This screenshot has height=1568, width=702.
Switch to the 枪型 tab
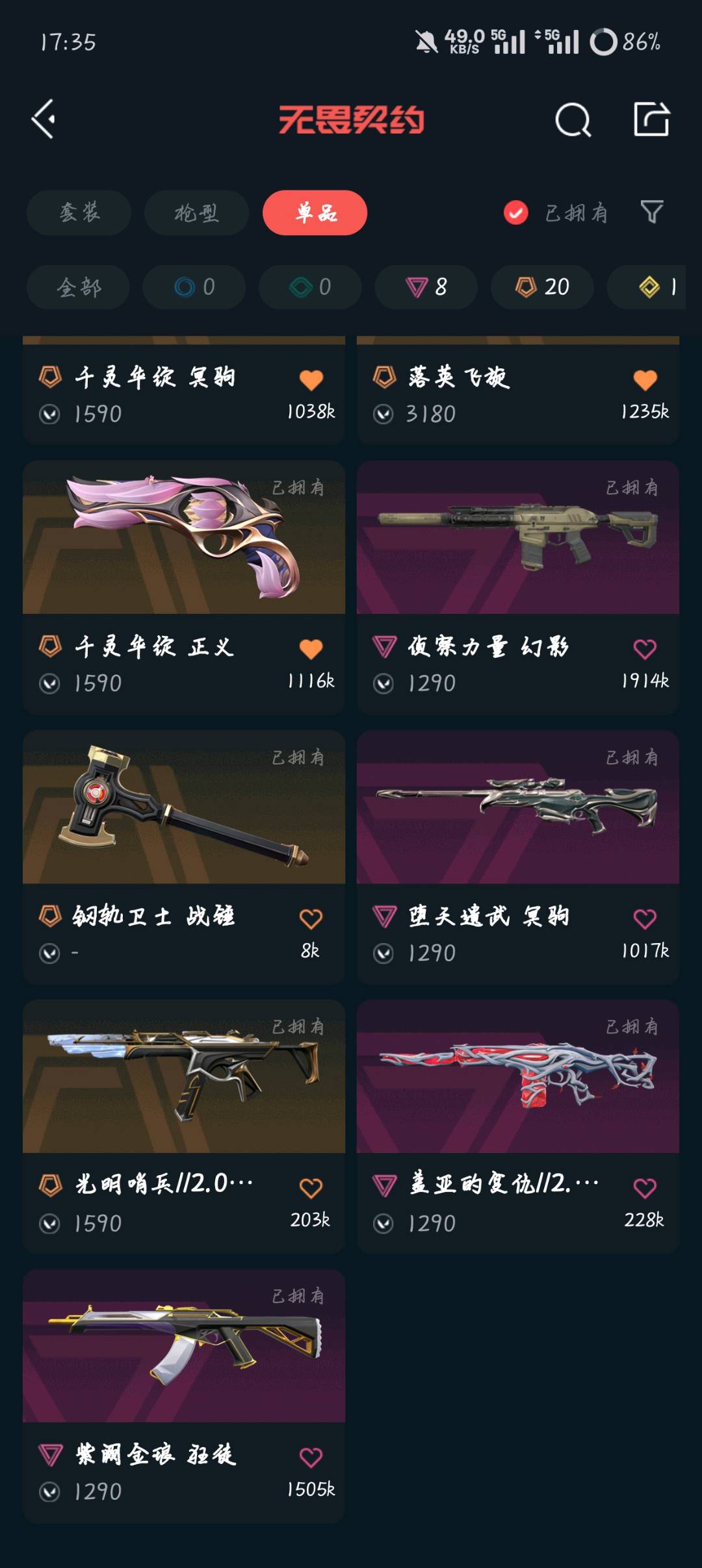[196, 212]
